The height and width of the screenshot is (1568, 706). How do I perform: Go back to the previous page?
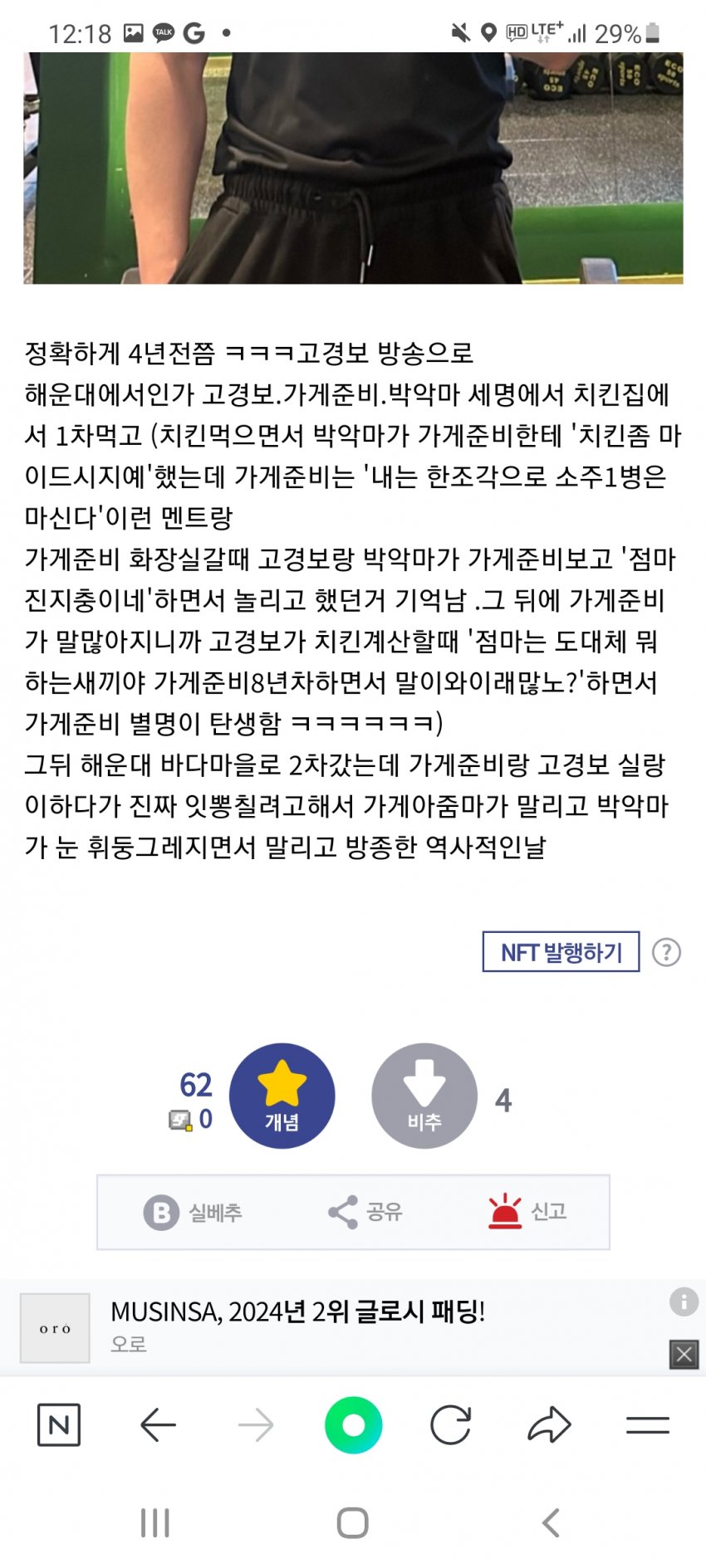pos(158,1425)
